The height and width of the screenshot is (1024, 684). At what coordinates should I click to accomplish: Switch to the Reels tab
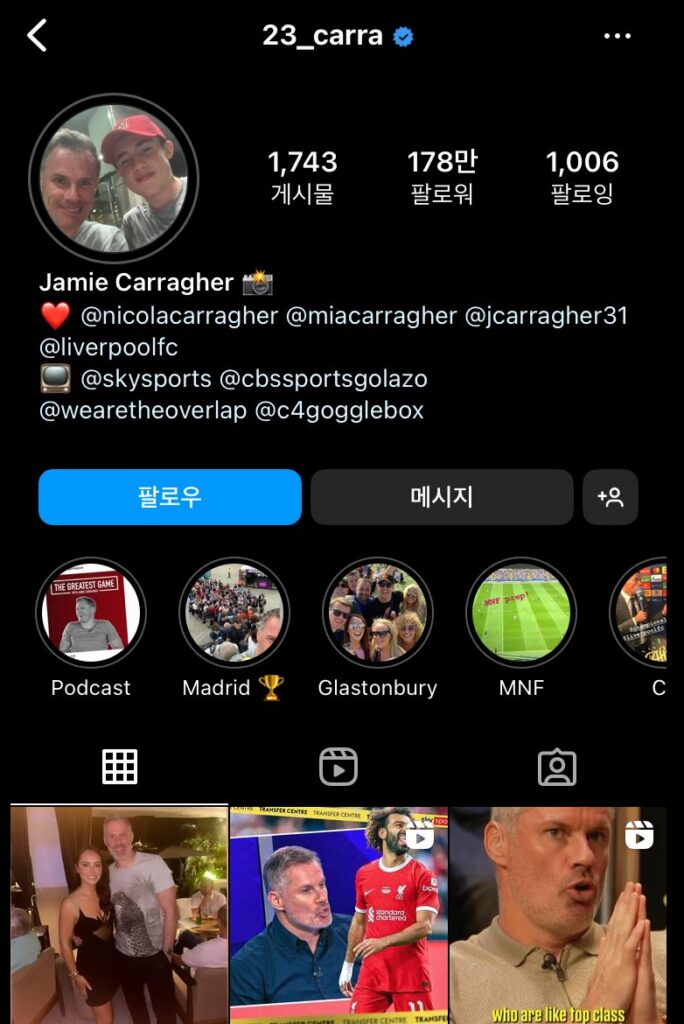coord(338,767)
